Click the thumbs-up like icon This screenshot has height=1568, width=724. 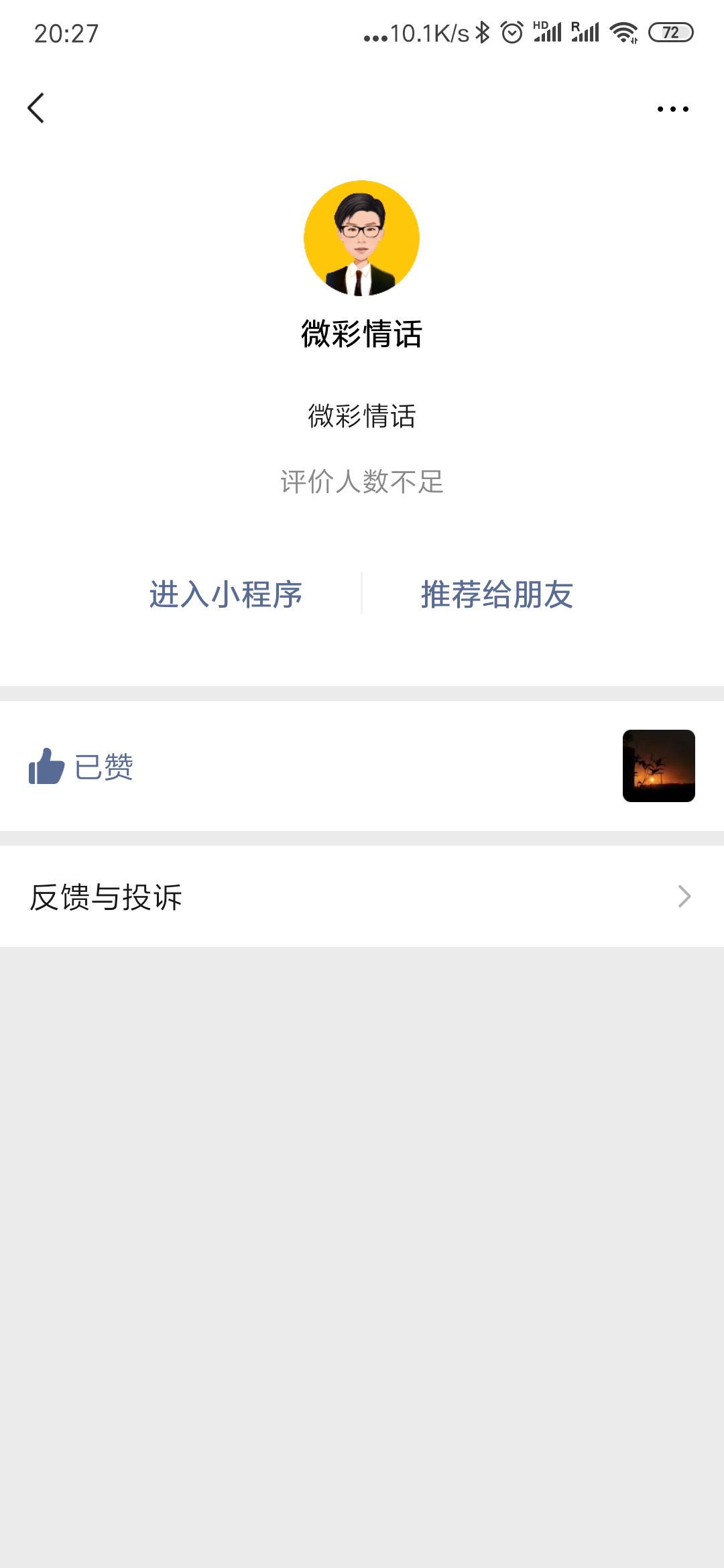[x=46, y=767]
